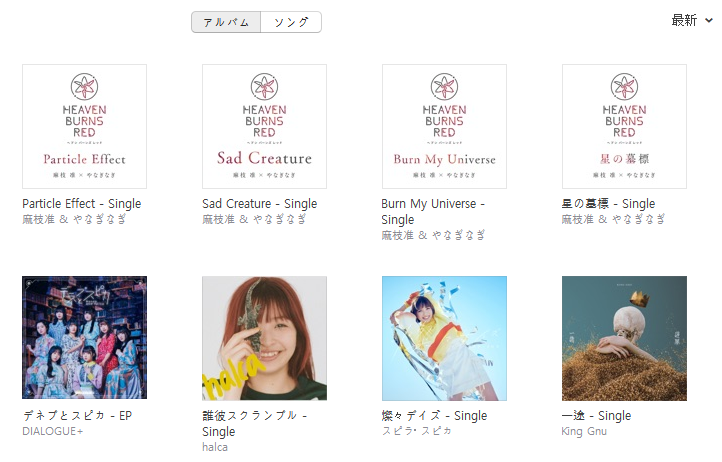
Task: Open the 燦々デイズ single
Action: pyautogui.click(x=444, y=338)
